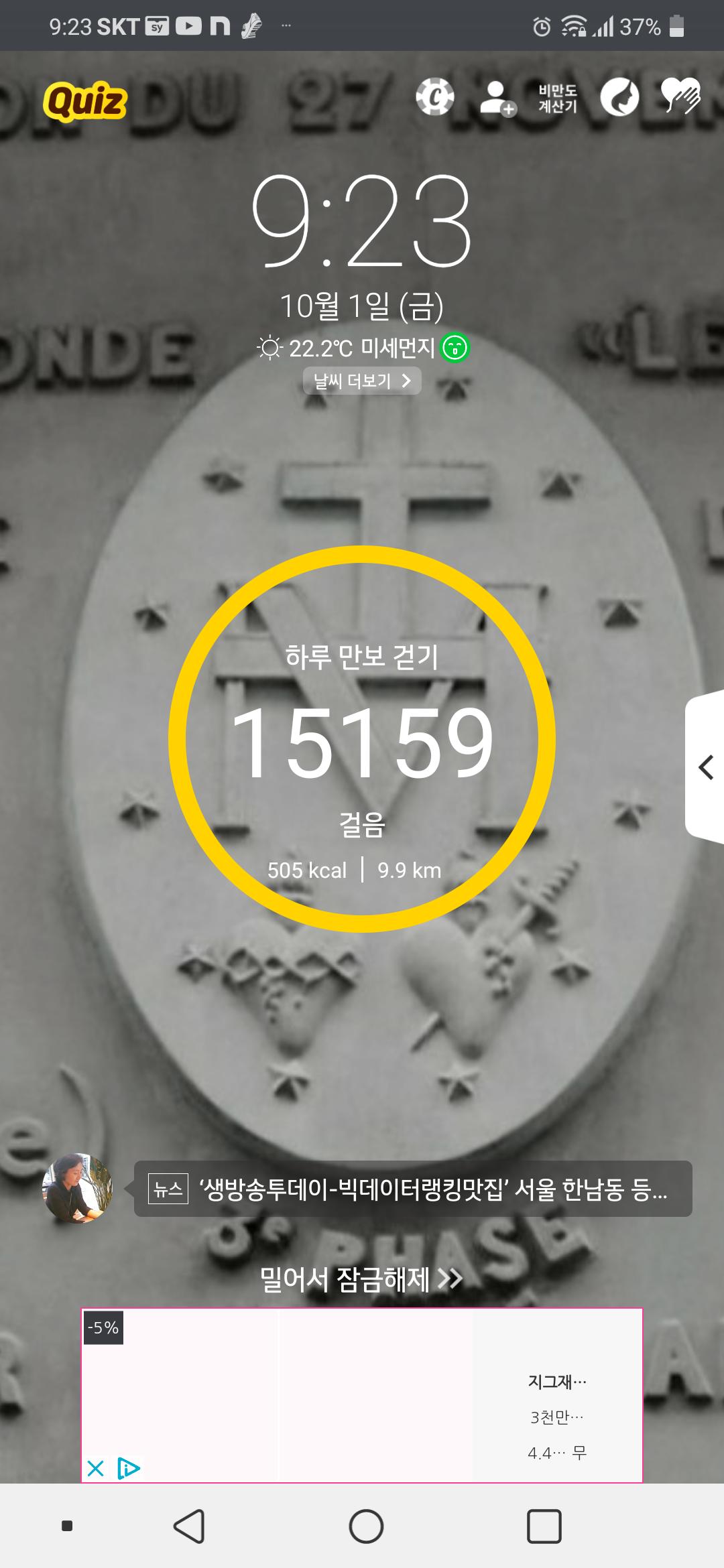Open 비만도 계산기 (BMI calculator)

pos(557,99)
